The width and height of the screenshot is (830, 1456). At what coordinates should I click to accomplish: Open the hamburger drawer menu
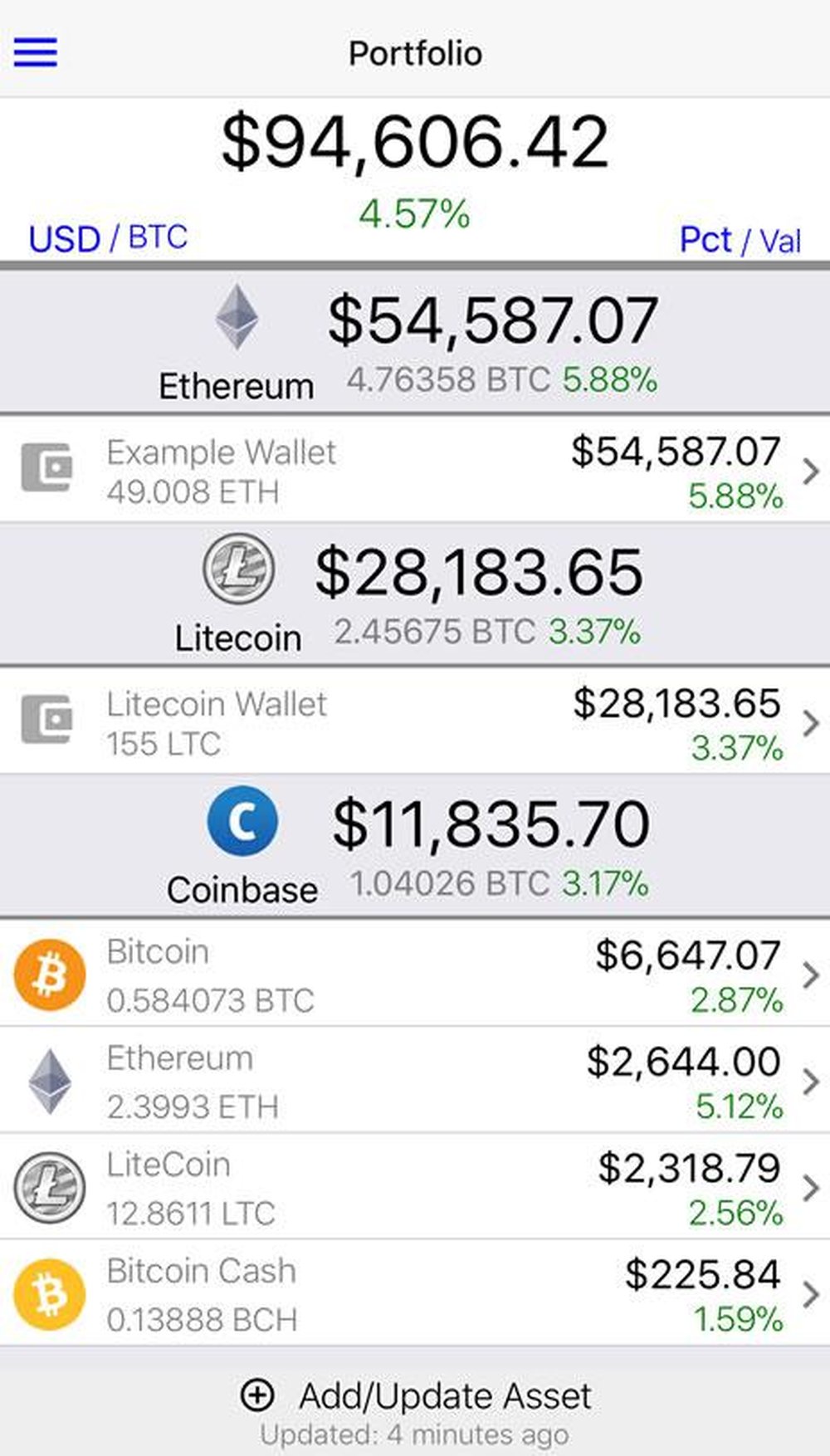[36, 52]
